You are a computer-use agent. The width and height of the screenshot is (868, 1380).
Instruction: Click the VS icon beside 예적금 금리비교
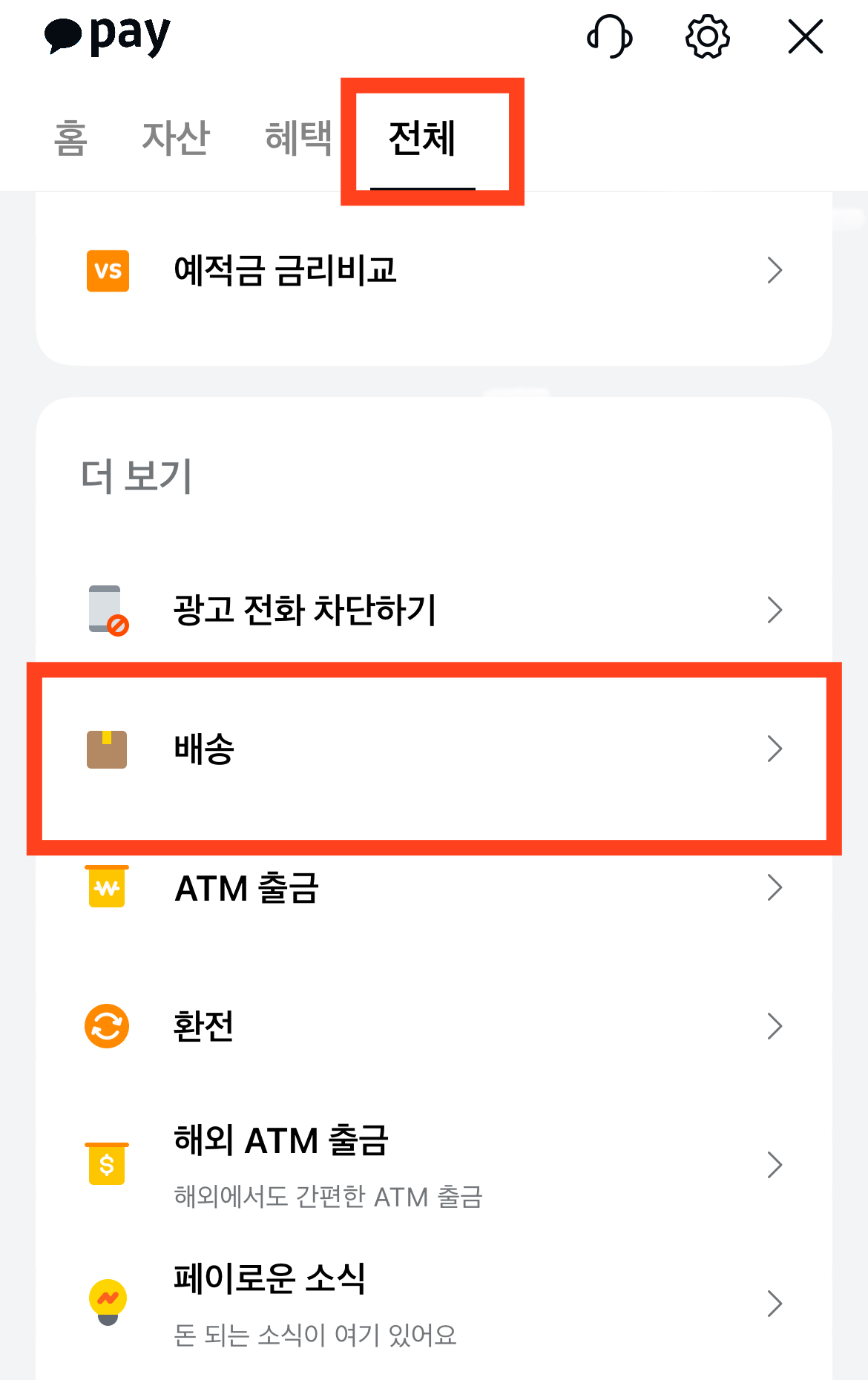point(108,270)
